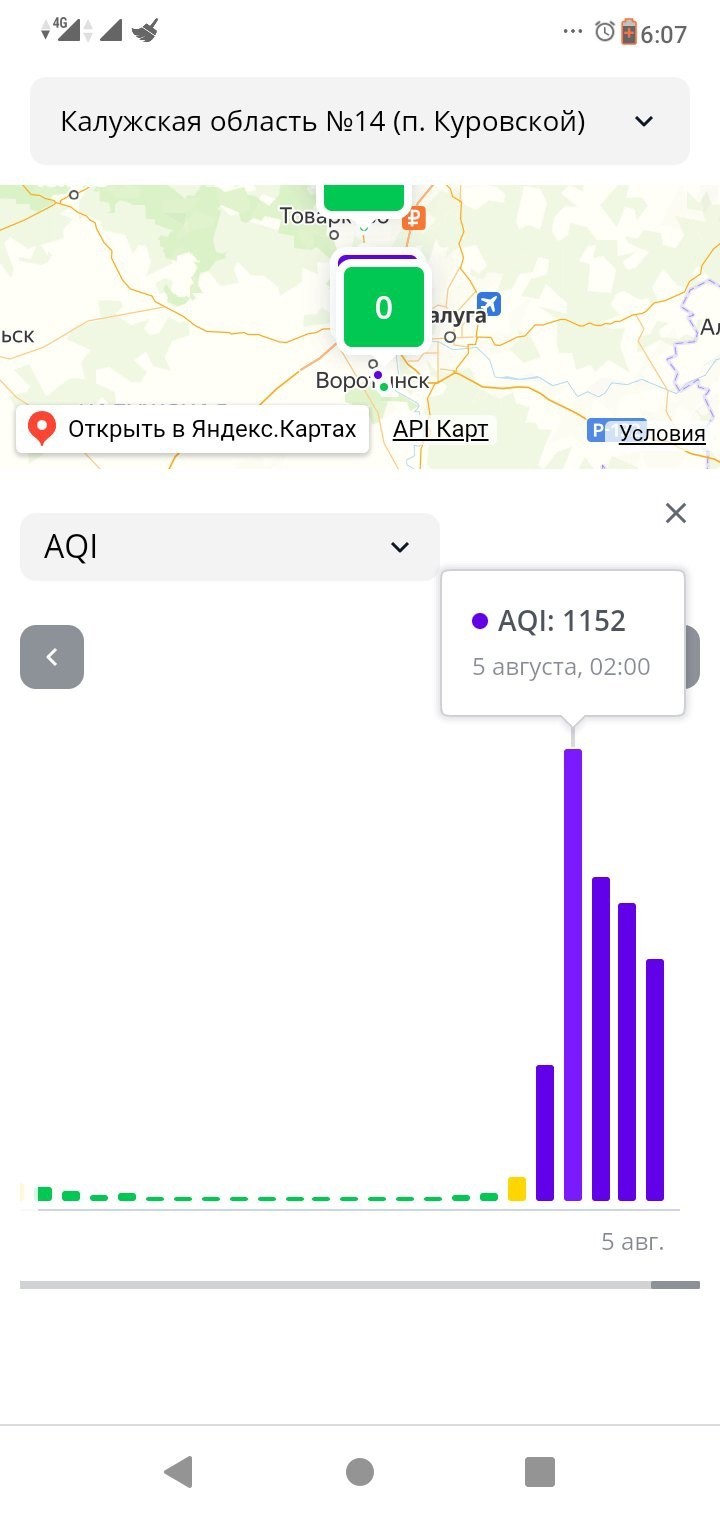Tap the horizontal chart scrollbar
This screenshot has height=1520, width=720.
360,1284
